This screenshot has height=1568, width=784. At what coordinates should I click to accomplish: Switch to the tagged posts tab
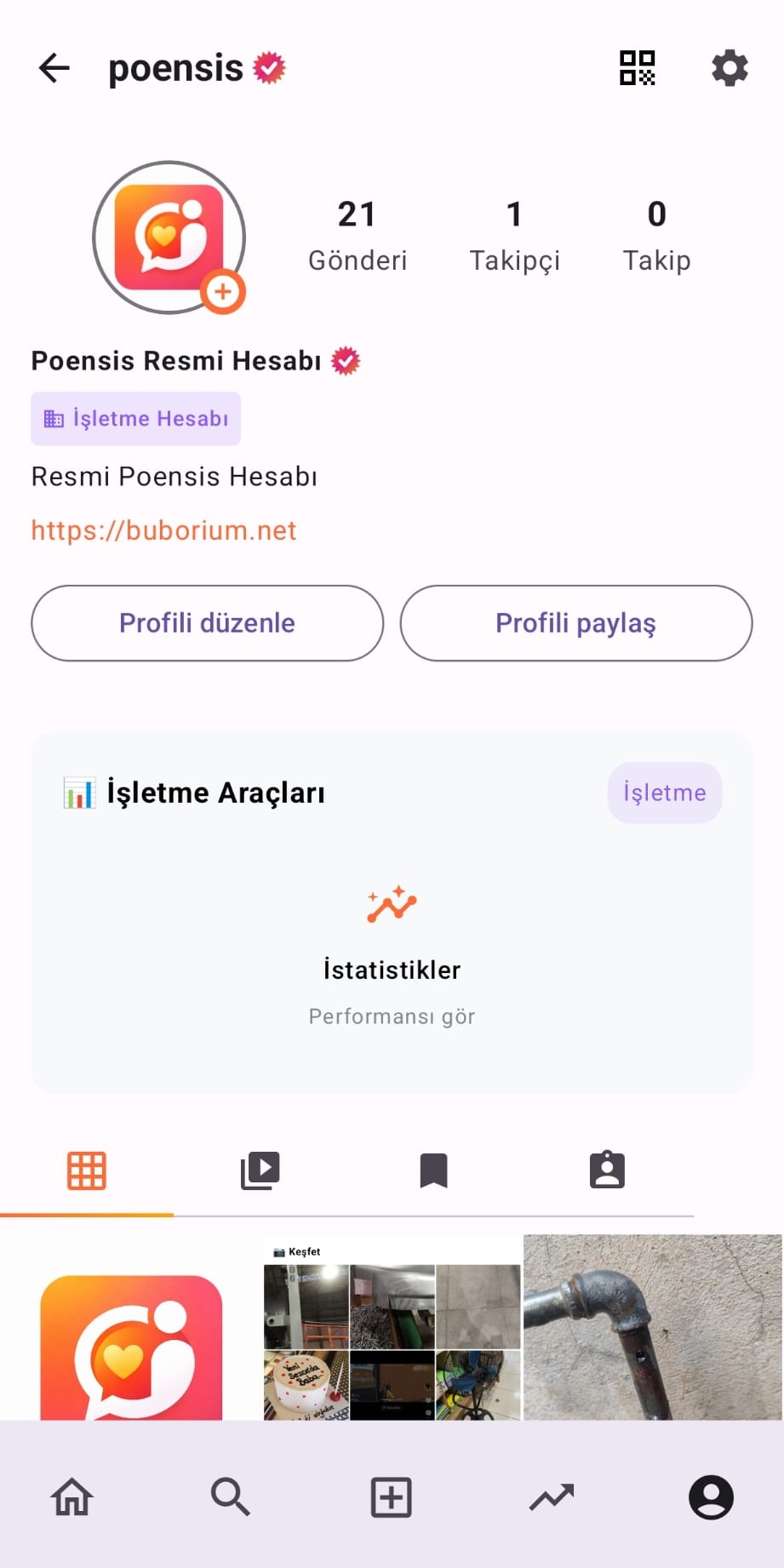pyautogui.click(x=607, y=1170)
